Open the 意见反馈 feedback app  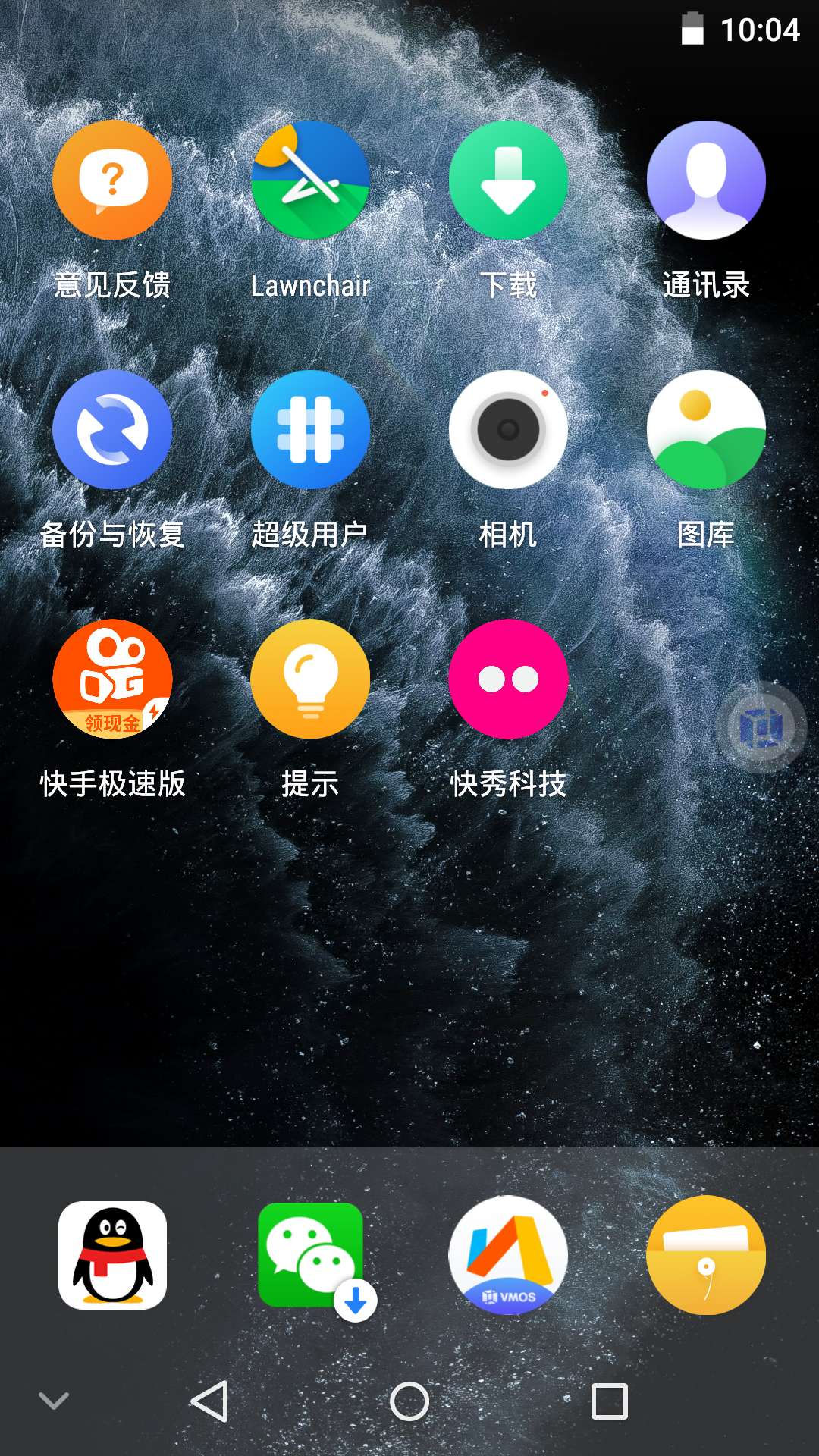pos(112,180)
